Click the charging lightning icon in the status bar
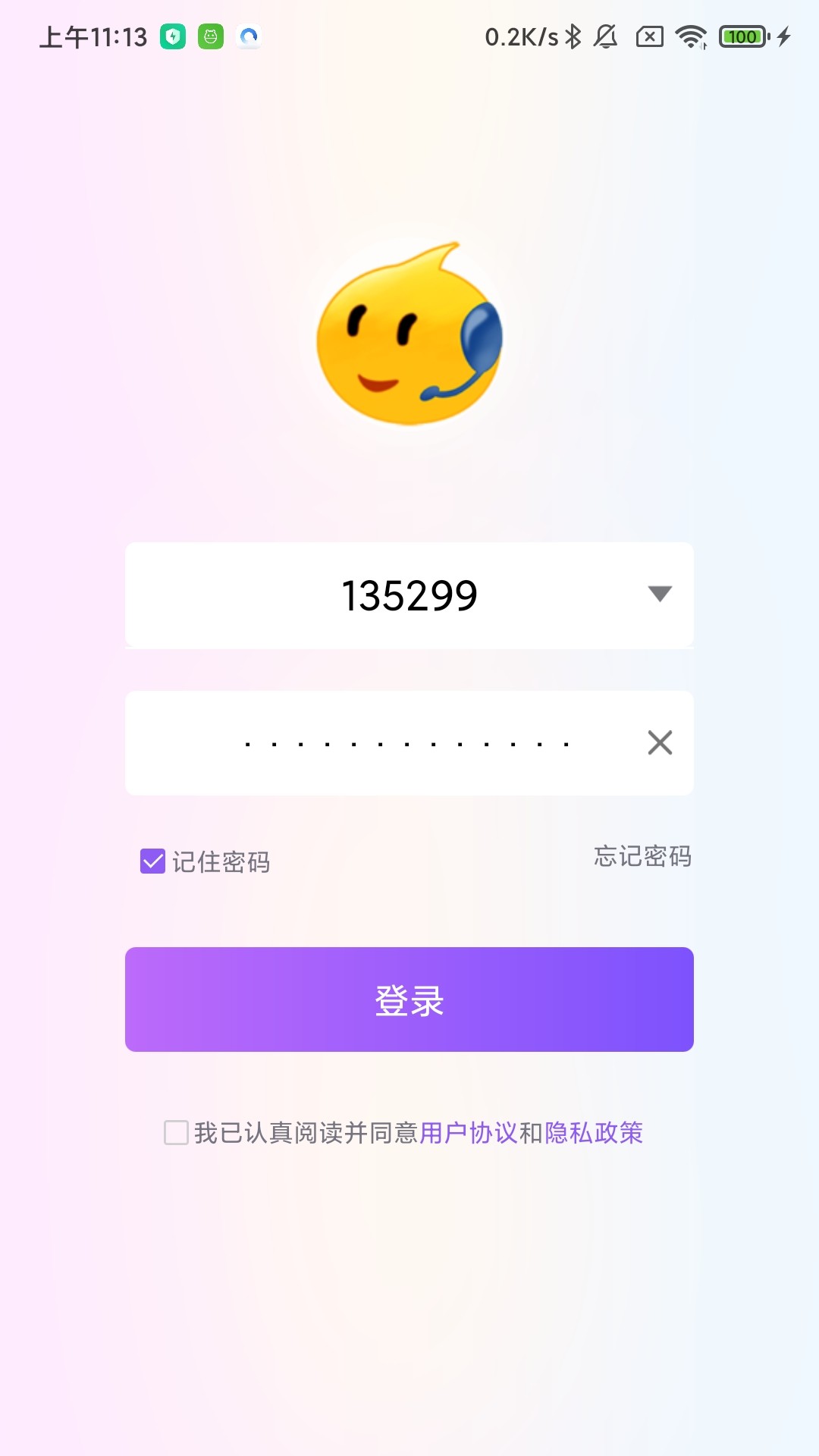 click(785, 36)
